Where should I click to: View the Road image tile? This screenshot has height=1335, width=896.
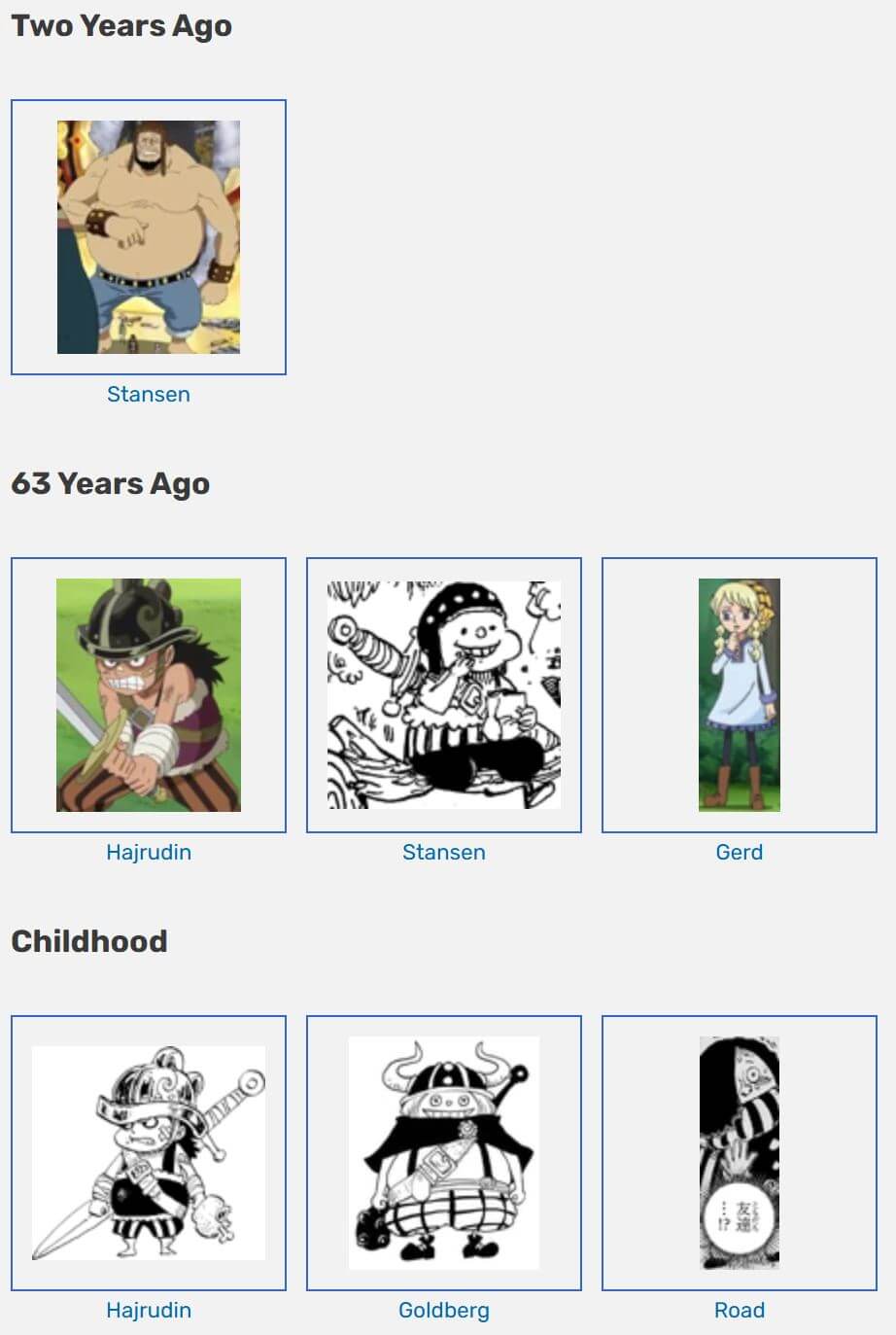(x=740, y=1153)
